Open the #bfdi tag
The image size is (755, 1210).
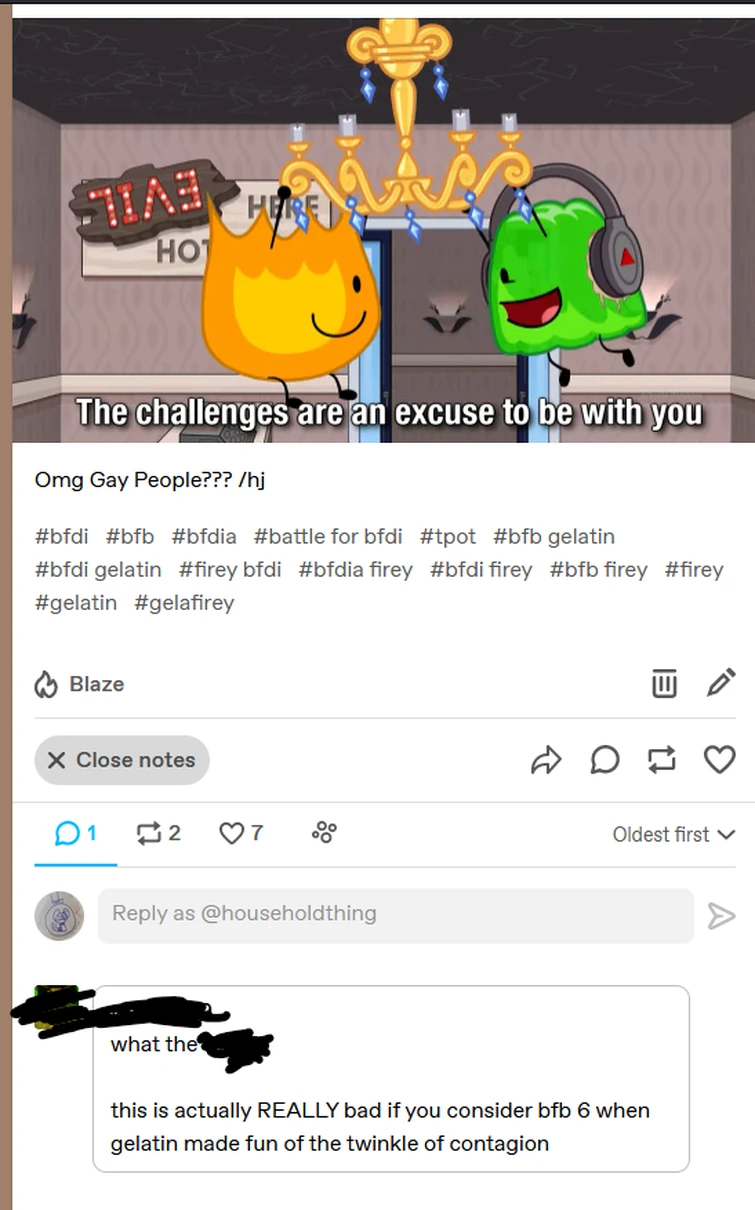point(61,536)
